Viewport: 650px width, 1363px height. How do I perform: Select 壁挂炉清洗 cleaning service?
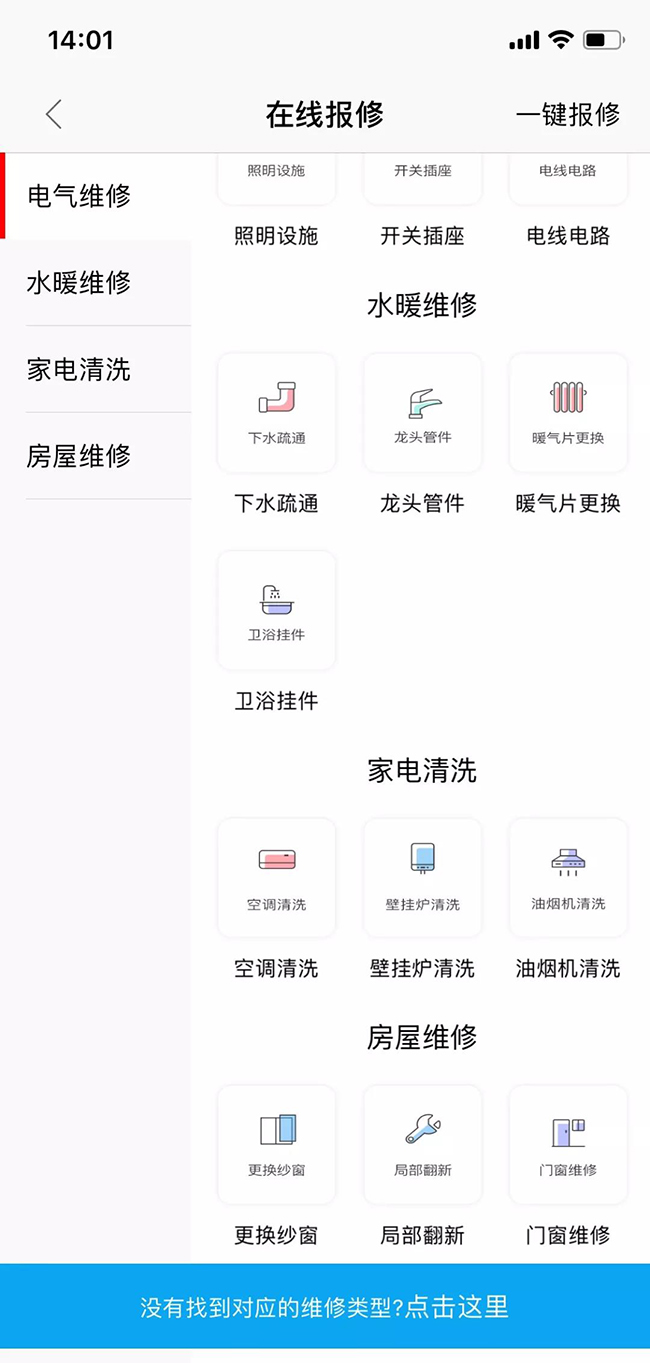pos(422,878)
